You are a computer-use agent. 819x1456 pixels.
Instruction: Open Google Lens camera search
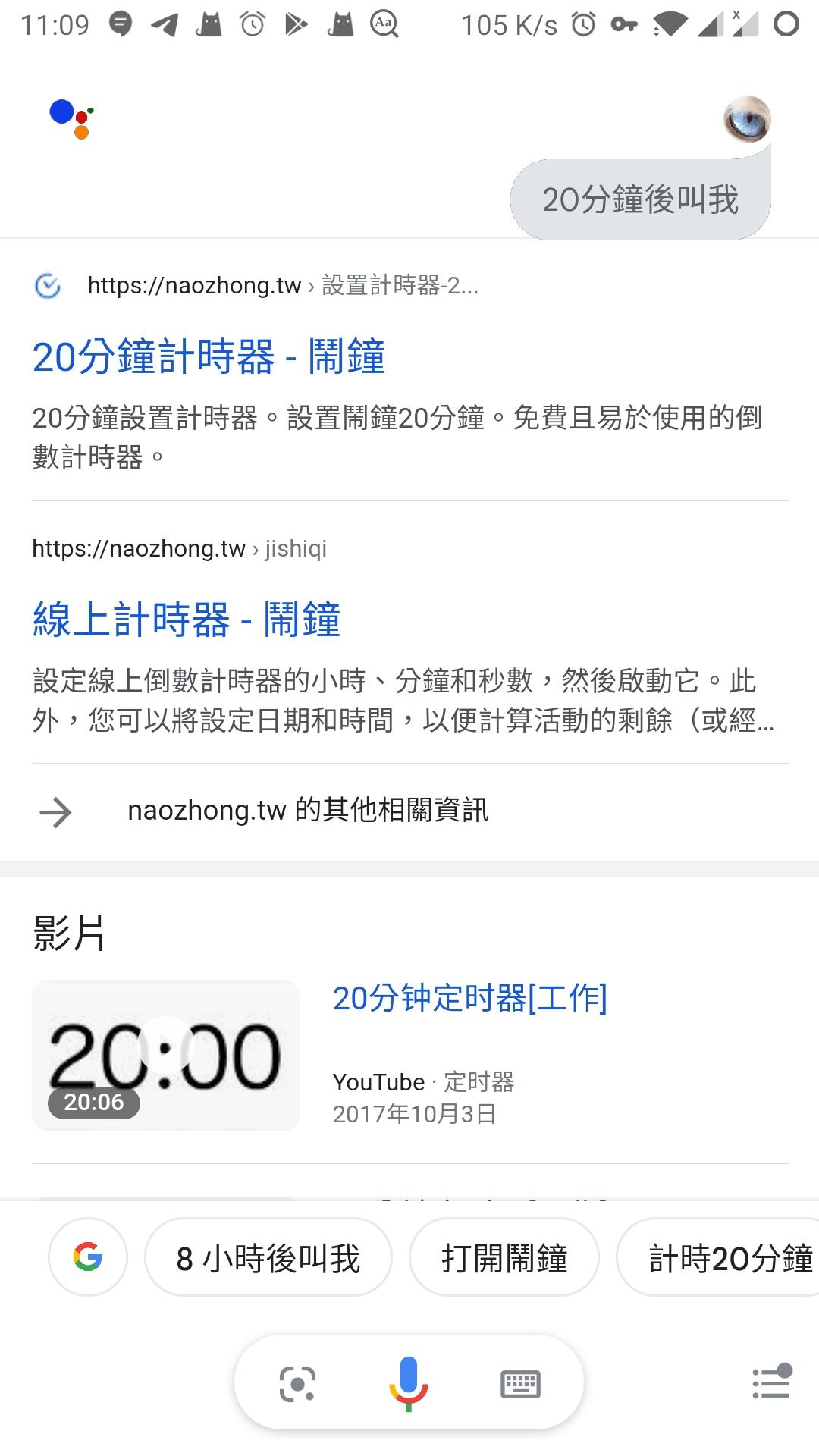(297, 1384)
